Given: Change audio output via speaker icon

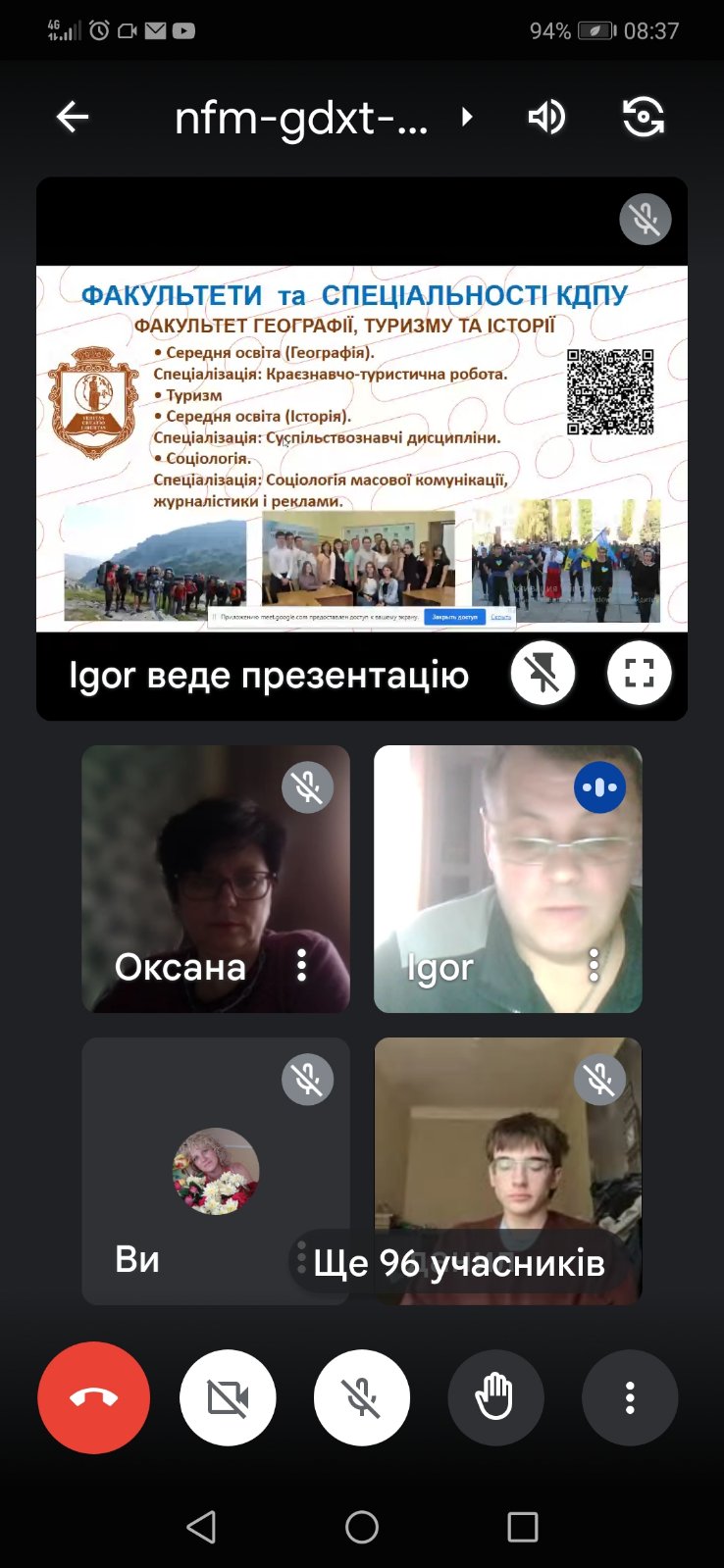Looking at the screenshot, I should click(x=546, y=118).
